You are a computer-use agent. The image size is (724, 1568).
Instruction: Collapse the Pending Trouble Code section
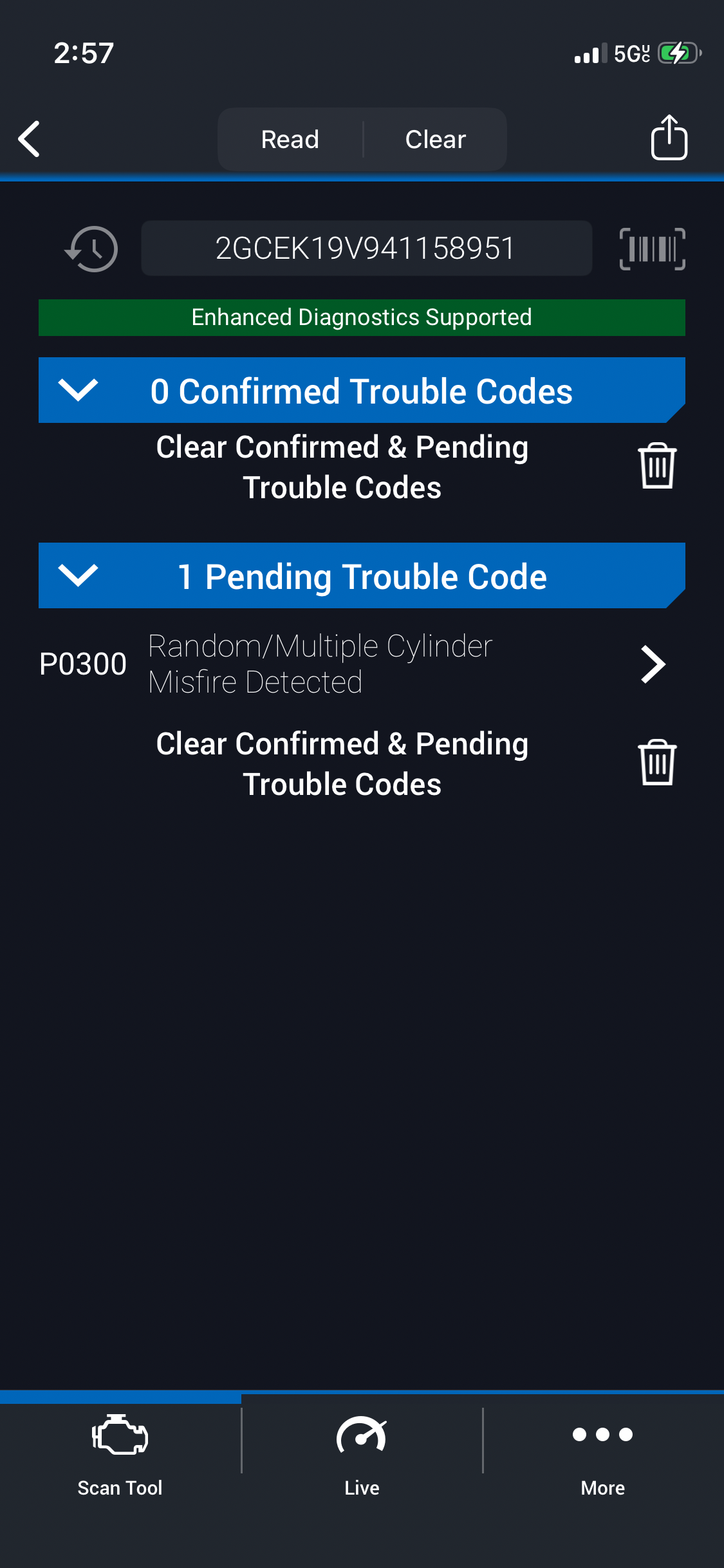point(78,575)
